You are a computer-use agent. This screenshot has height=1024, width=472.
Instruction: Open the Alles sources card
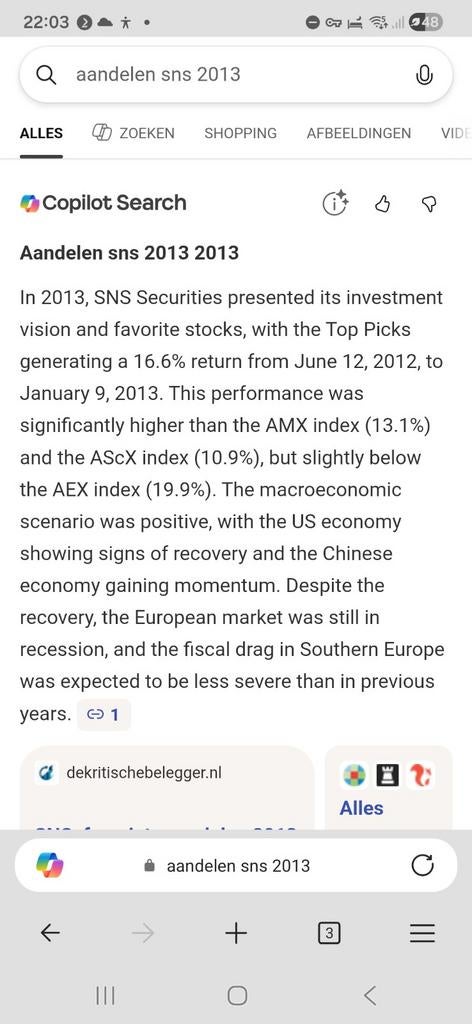pos(388,787)
